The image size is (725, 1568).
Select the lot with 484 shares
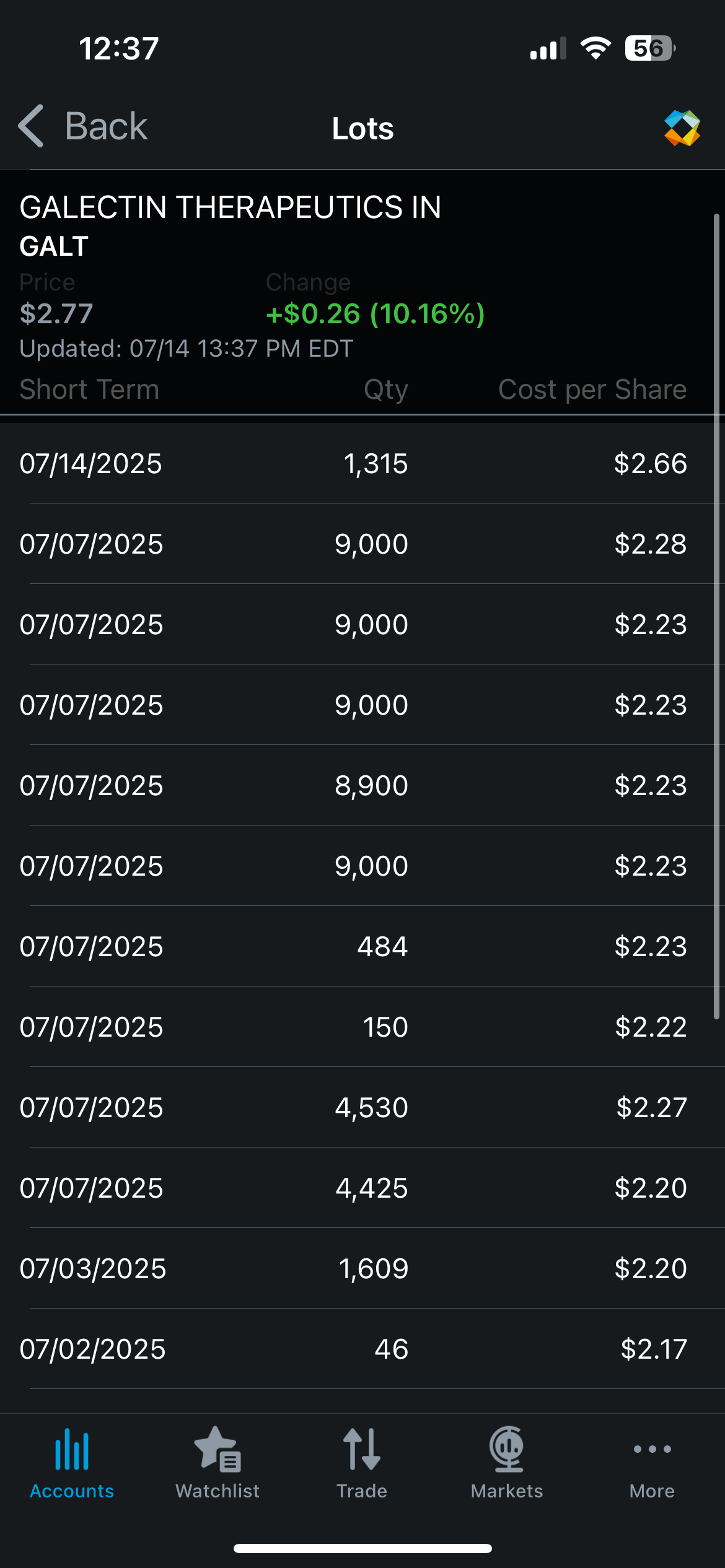pyautogui.click(x=362, y=946)
